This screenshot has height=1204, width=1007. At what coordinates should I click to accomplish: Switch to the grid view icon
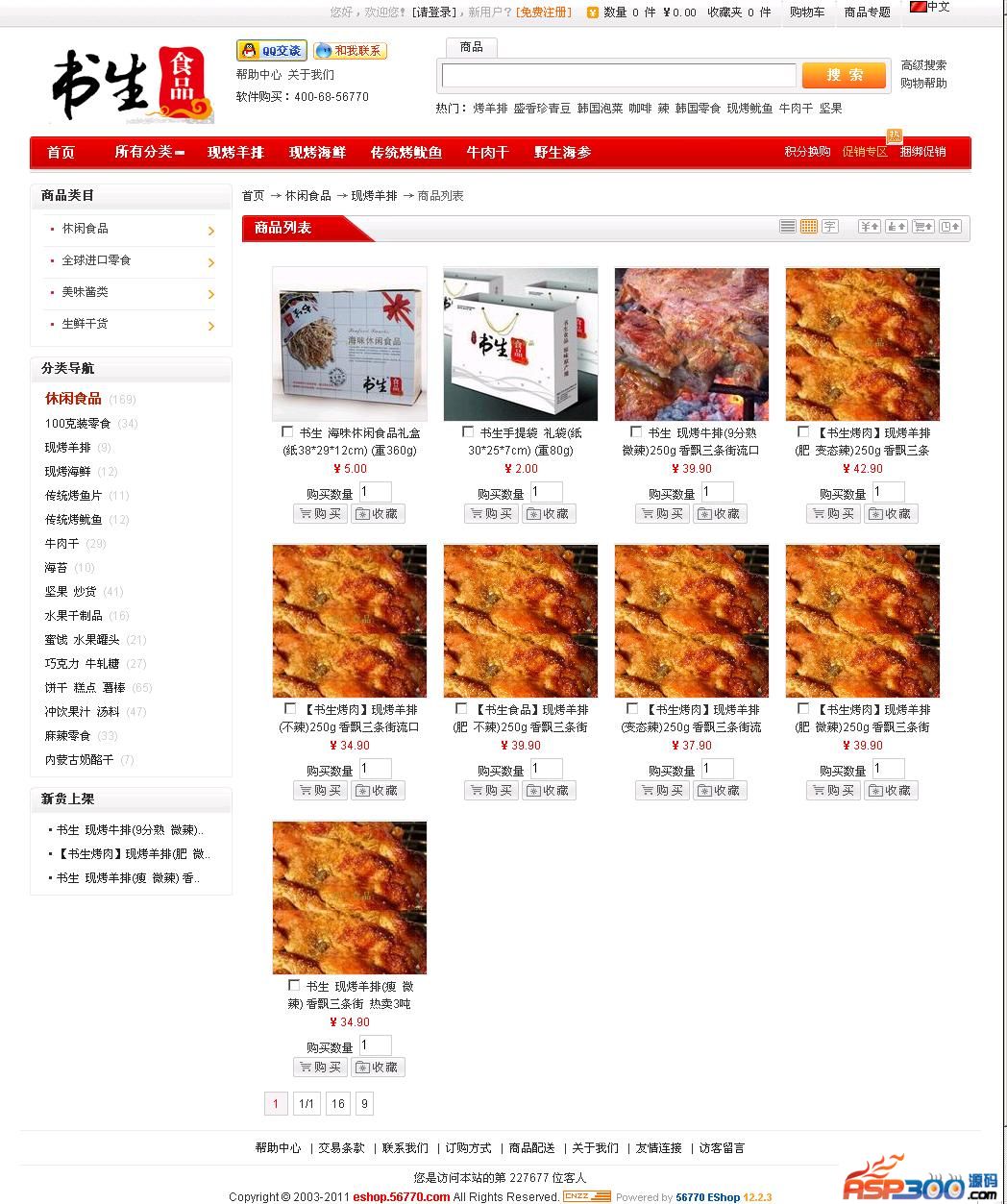[808, 227]
